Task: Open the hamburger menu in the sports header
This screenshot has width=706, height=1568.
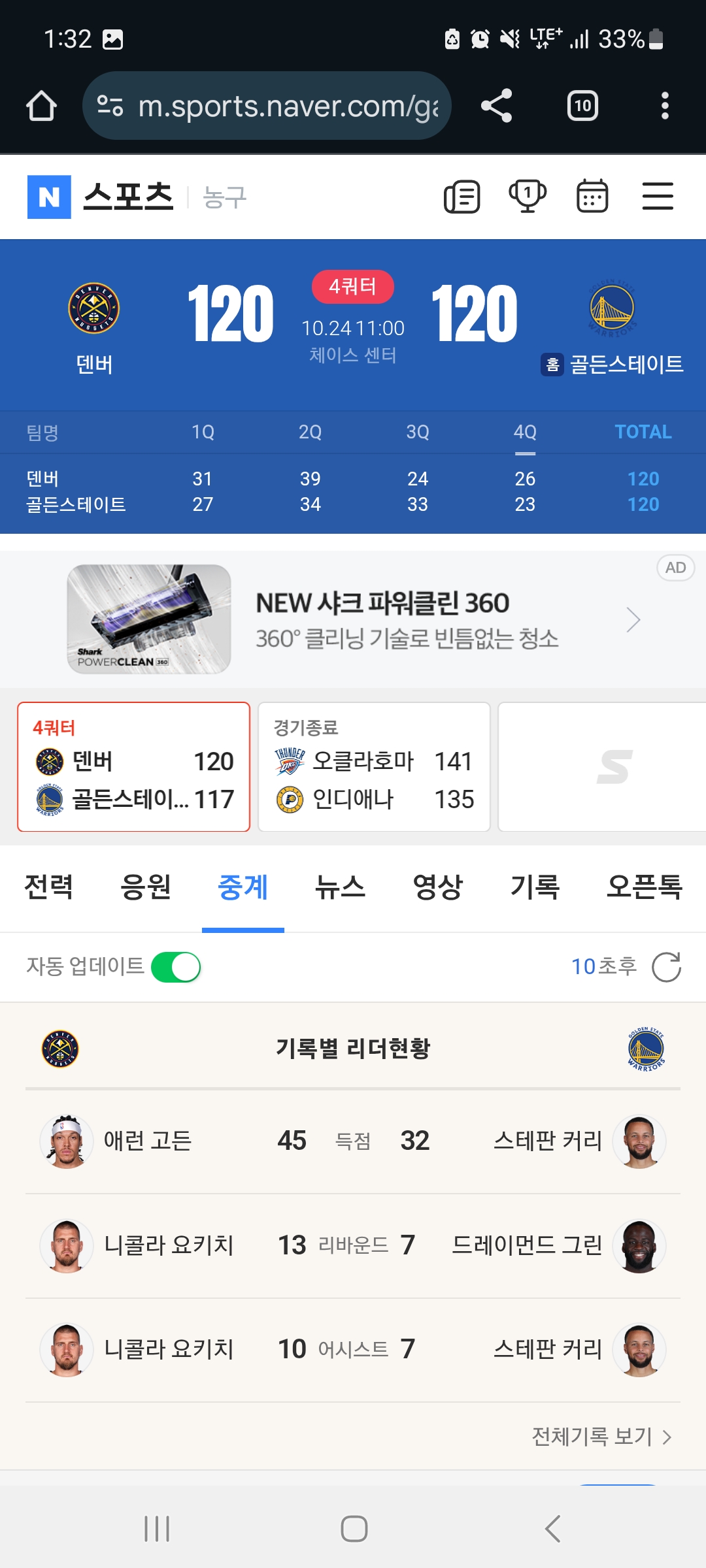Action: 658,197
